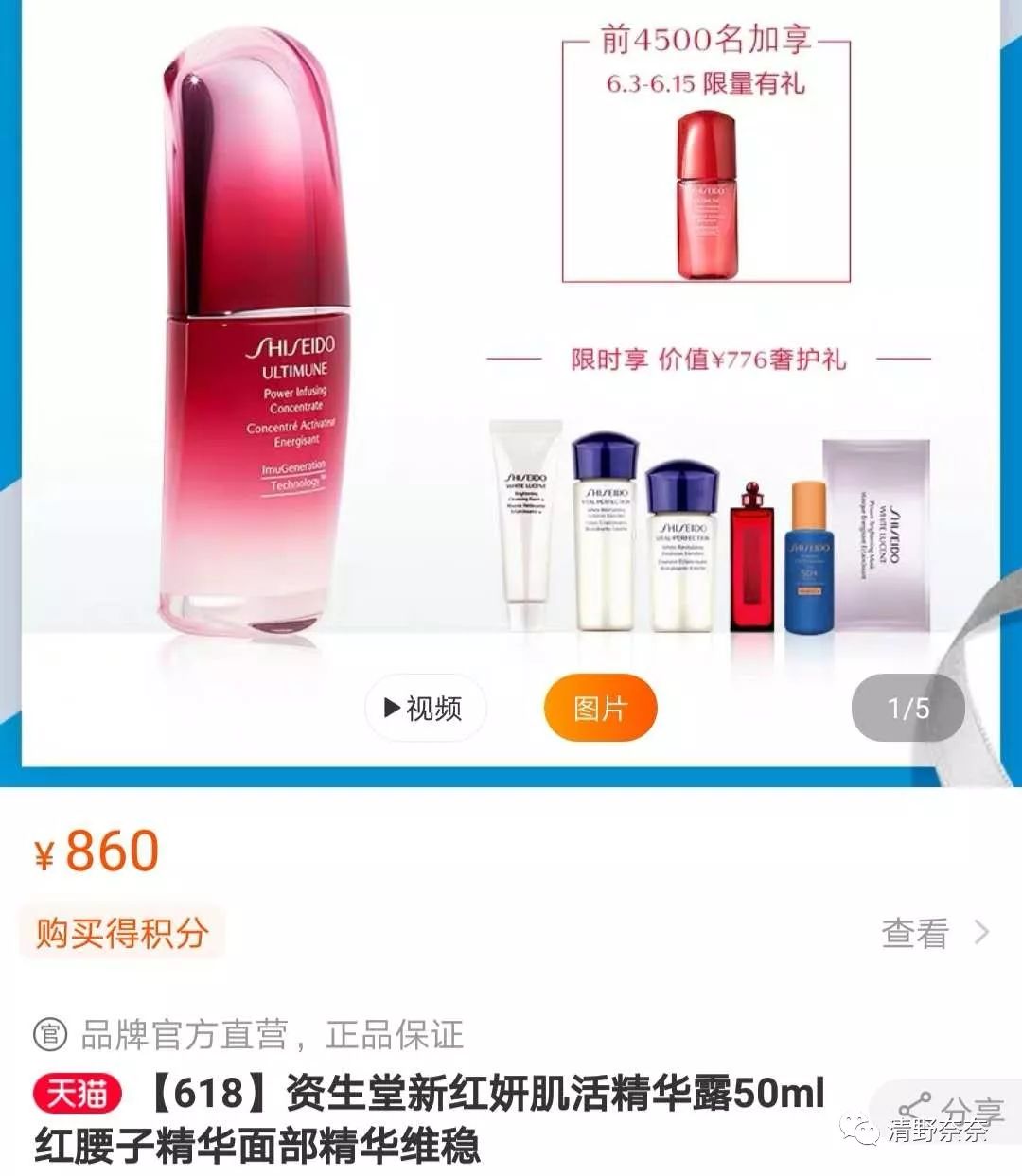1022x1176 pixels.
Task: Open 查看 link for purchase points
Action: pyautogui.click(x=914, y=933)
